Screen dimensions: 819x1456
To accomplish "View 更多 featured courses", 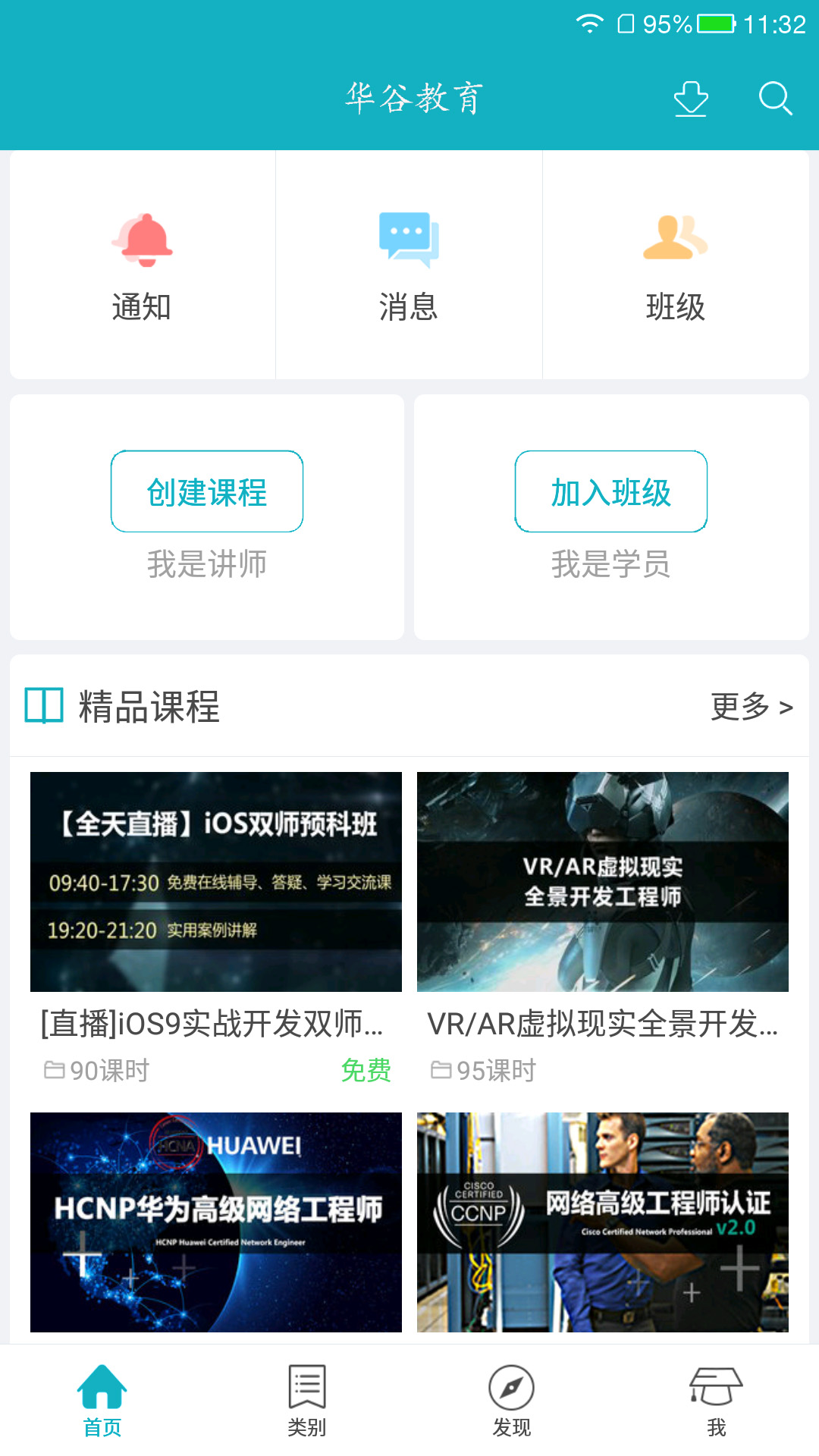I will [752, 707].
